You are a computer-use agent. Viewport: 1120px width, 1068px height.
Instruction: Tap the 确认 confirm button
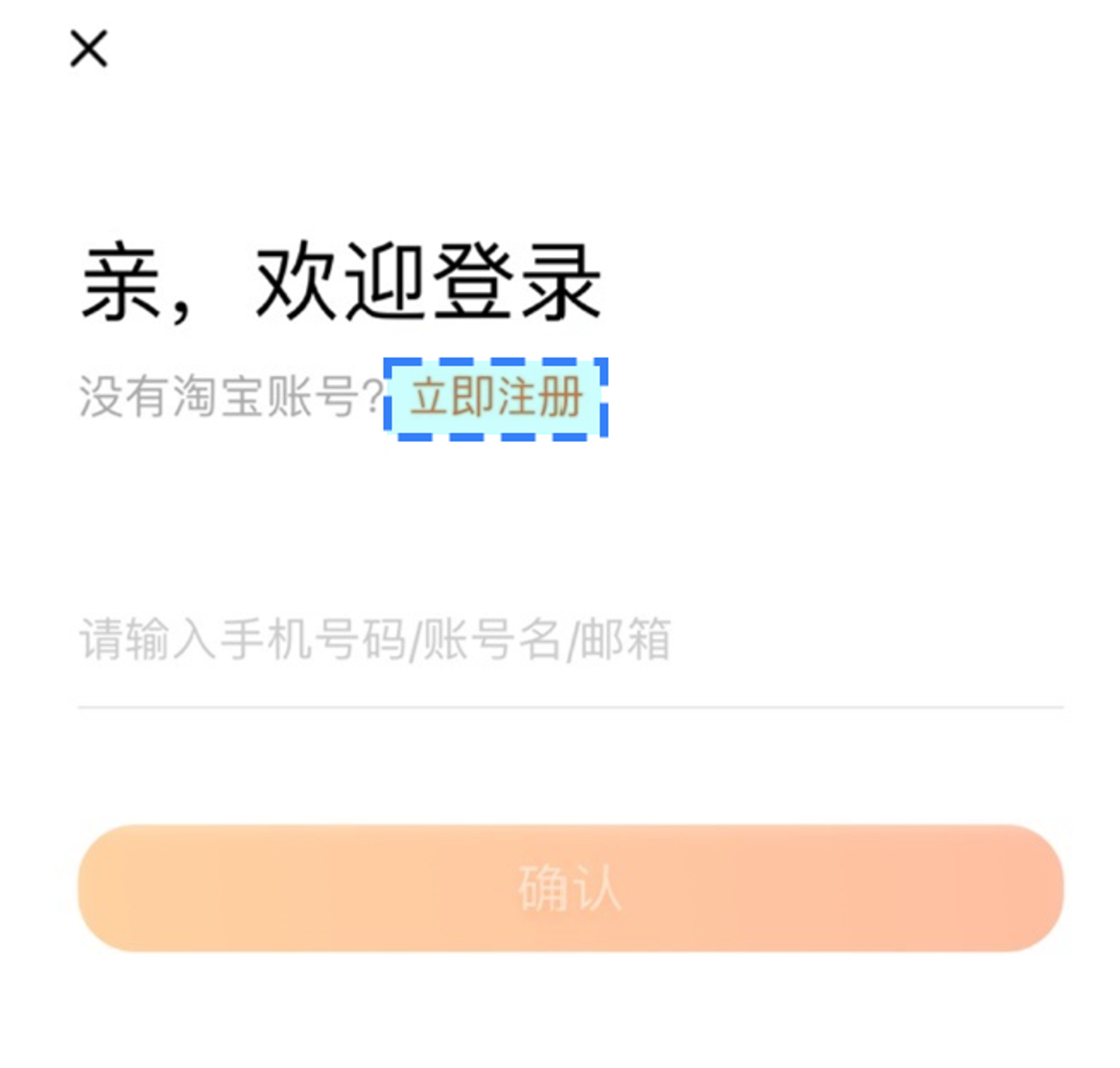click(x=570, y=889)
